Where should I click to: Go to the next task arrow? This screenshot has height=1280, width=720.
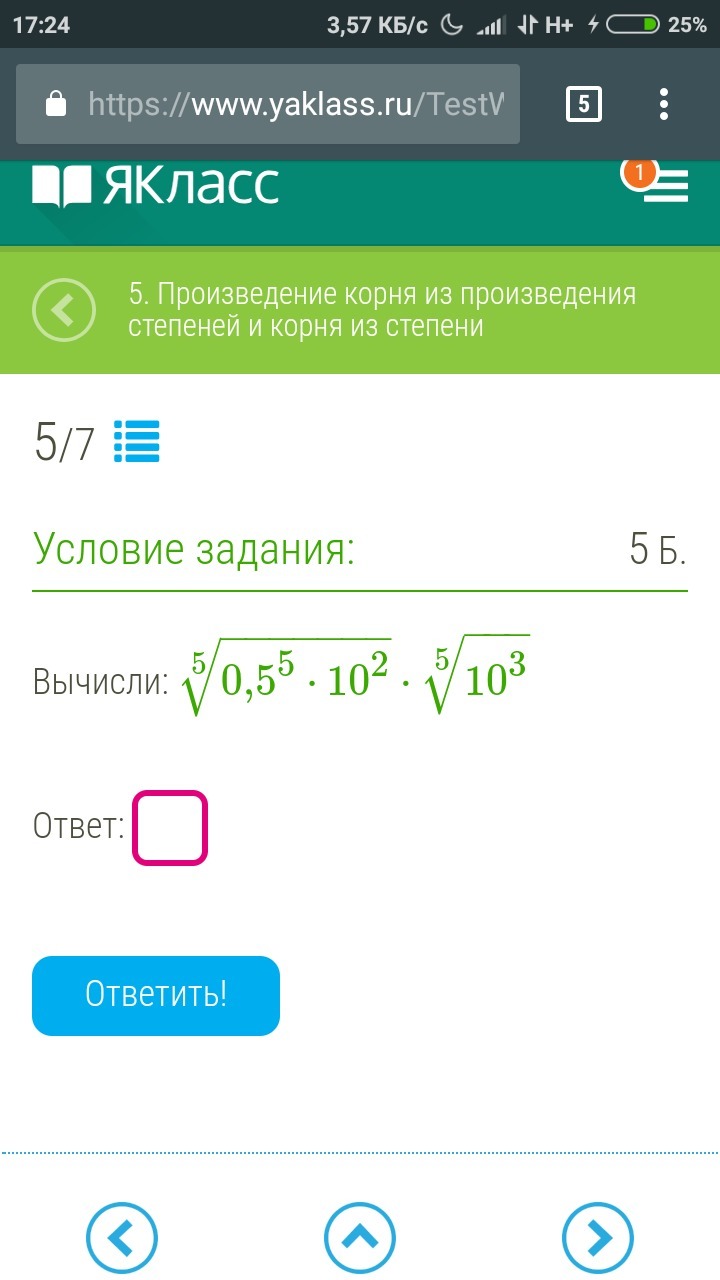coord(598,1238)
